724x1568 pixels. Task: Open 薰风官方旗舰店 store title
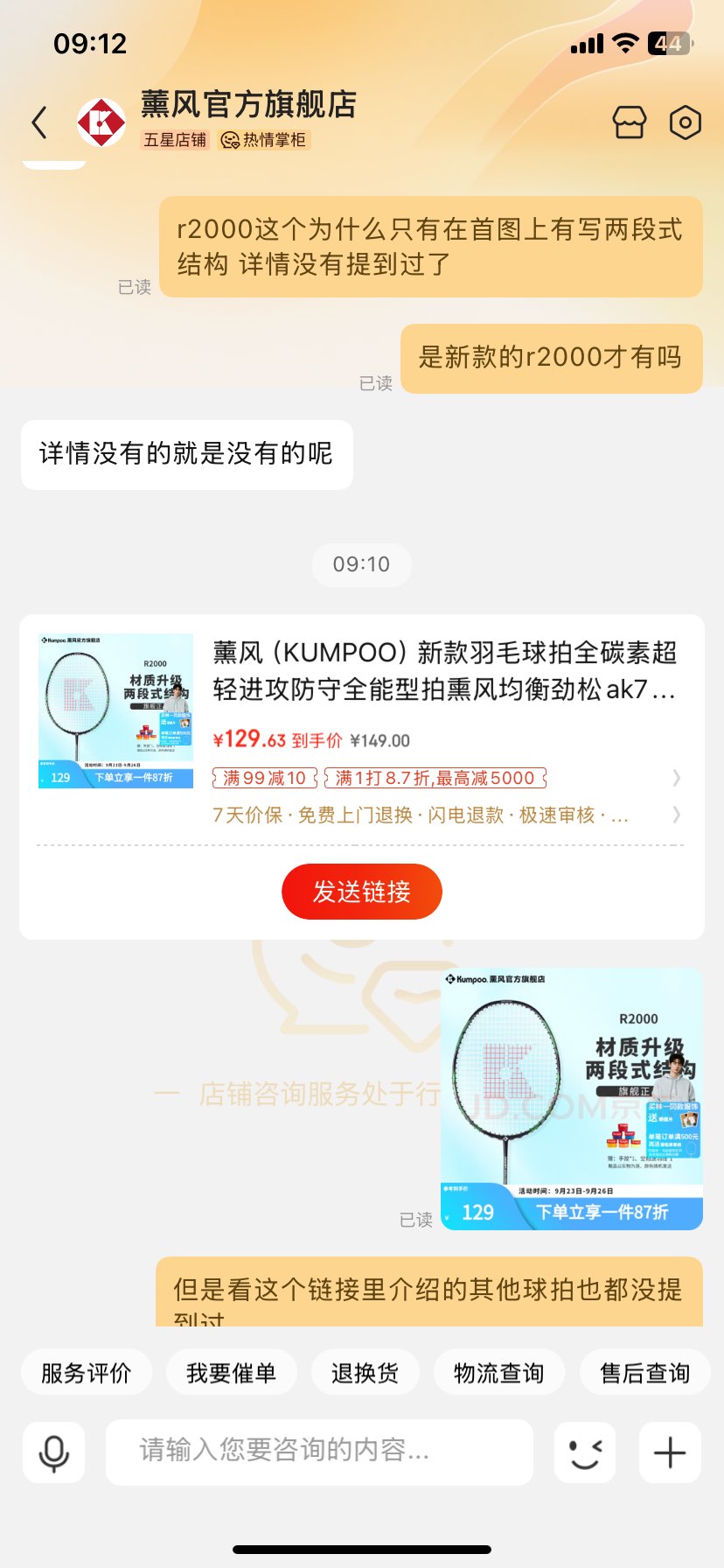point(248,105)
